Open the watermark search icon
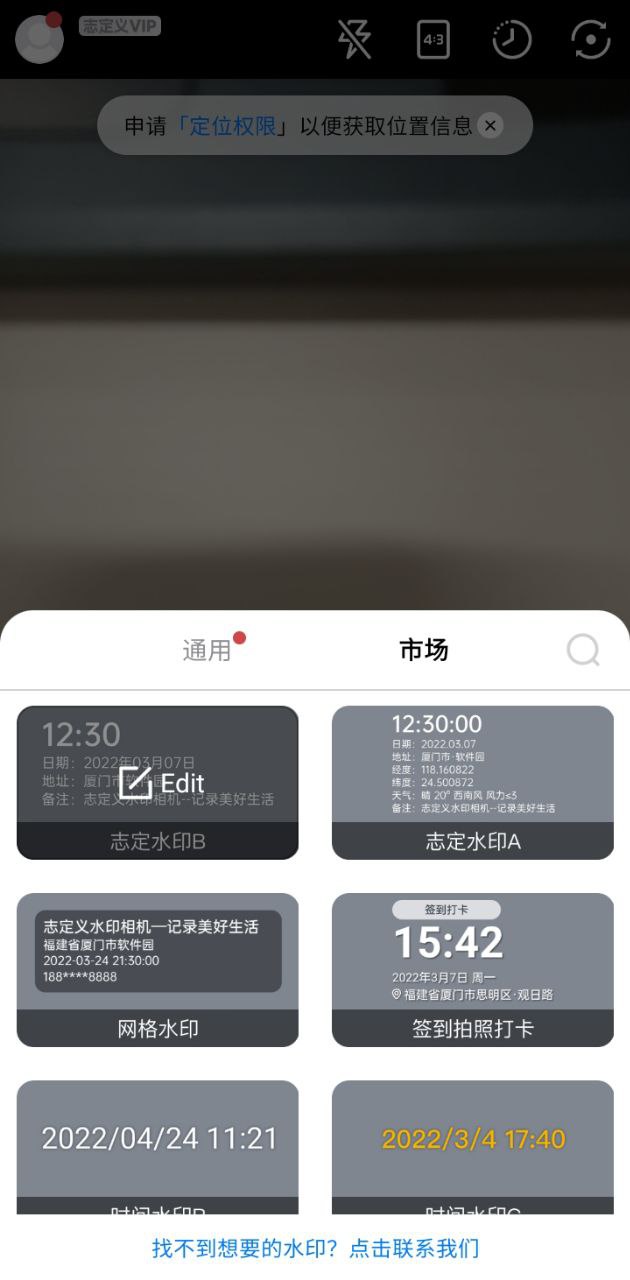 (583, 650)
